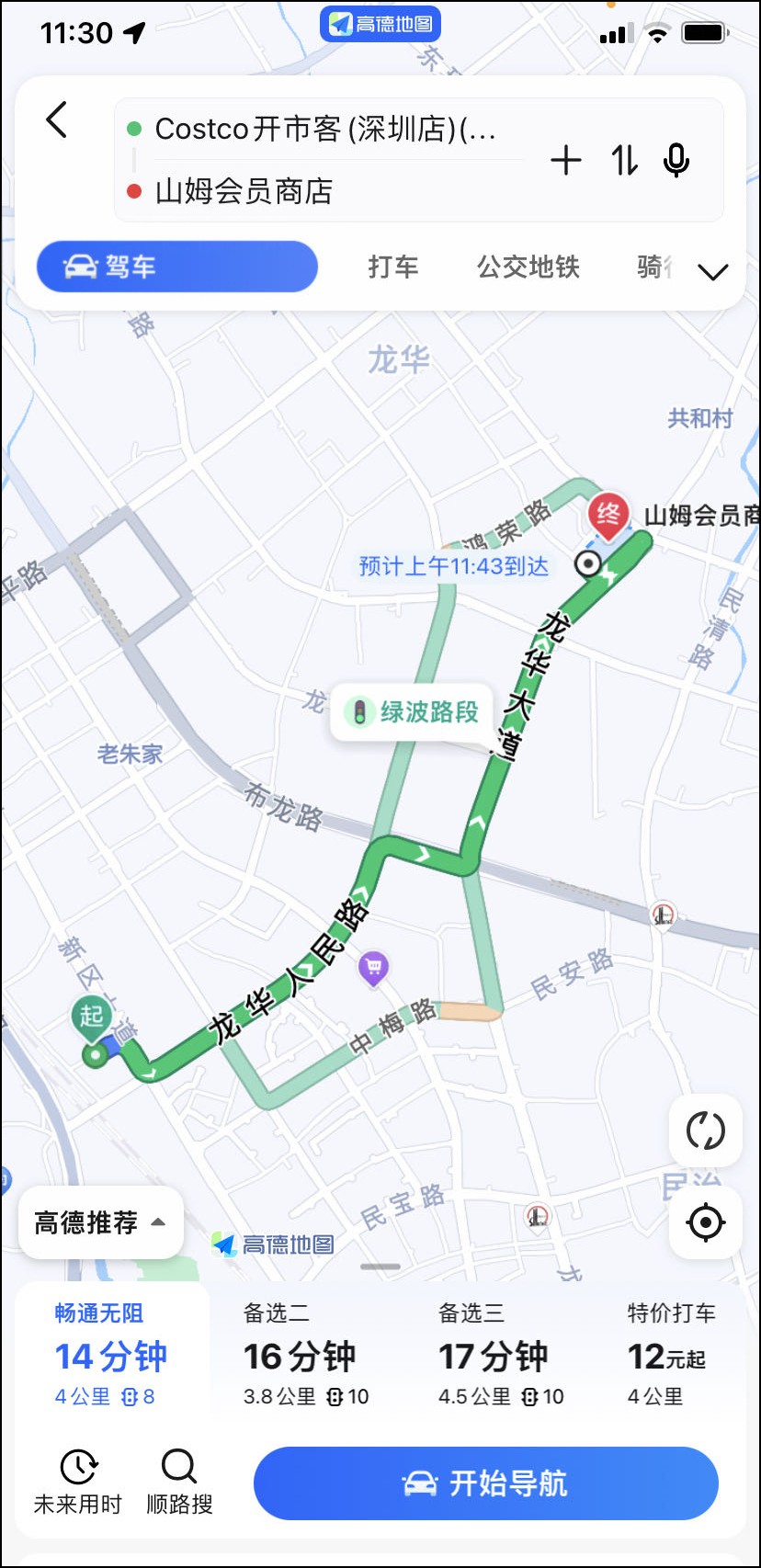
Task: Open 顺路搜 search along route
Action: [179, 1482]
